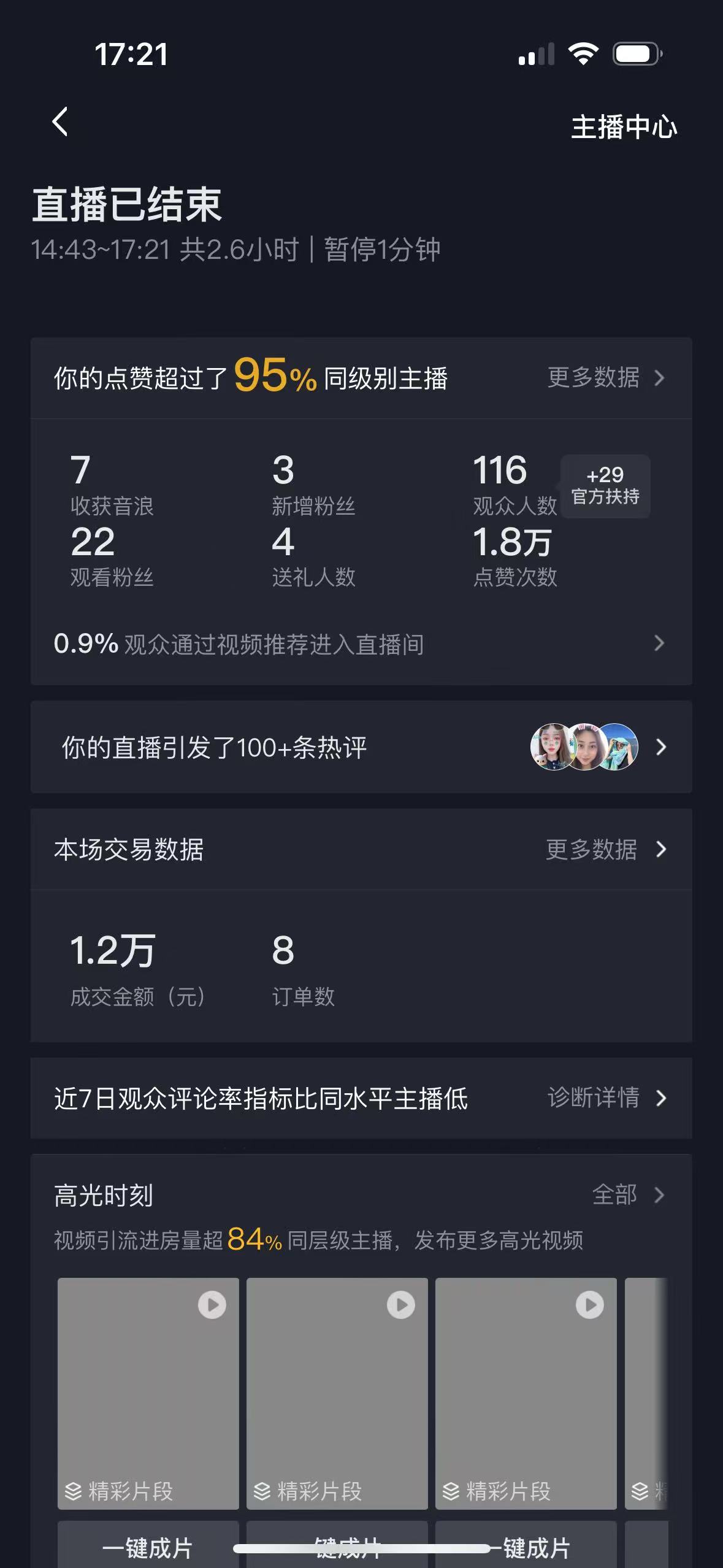Play the first highlight video clip
The image size is (723, 1568).
click(213, 1305)
